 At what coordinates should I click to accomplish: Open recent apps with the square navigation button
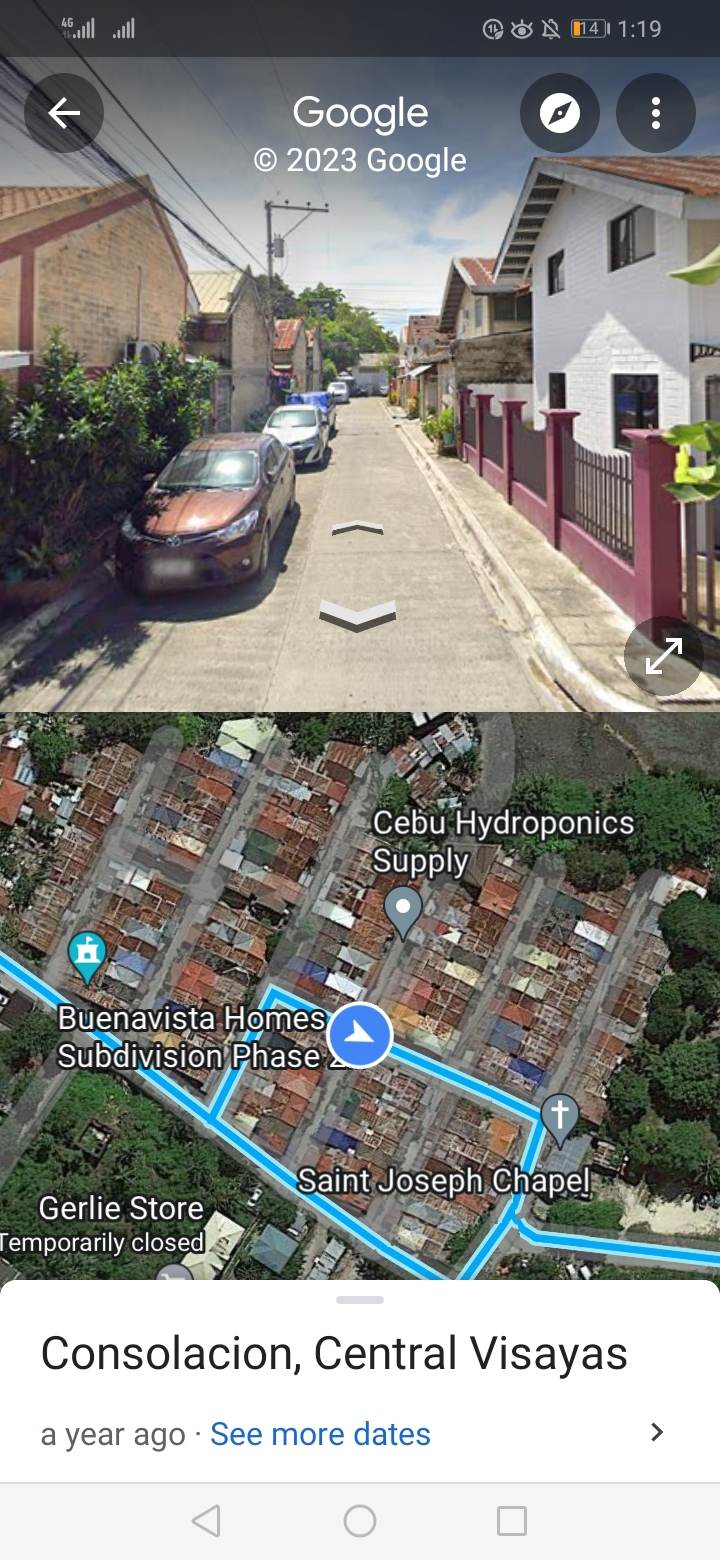point(512,1521)
